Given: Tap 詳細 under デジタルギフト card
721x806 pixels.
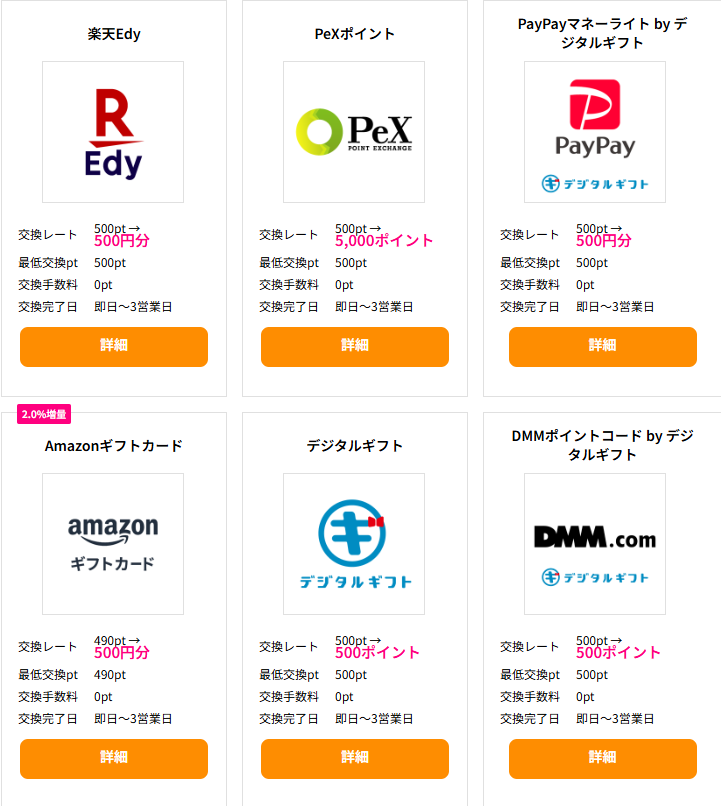Looking at the screenshot, I should coord(355,758).
